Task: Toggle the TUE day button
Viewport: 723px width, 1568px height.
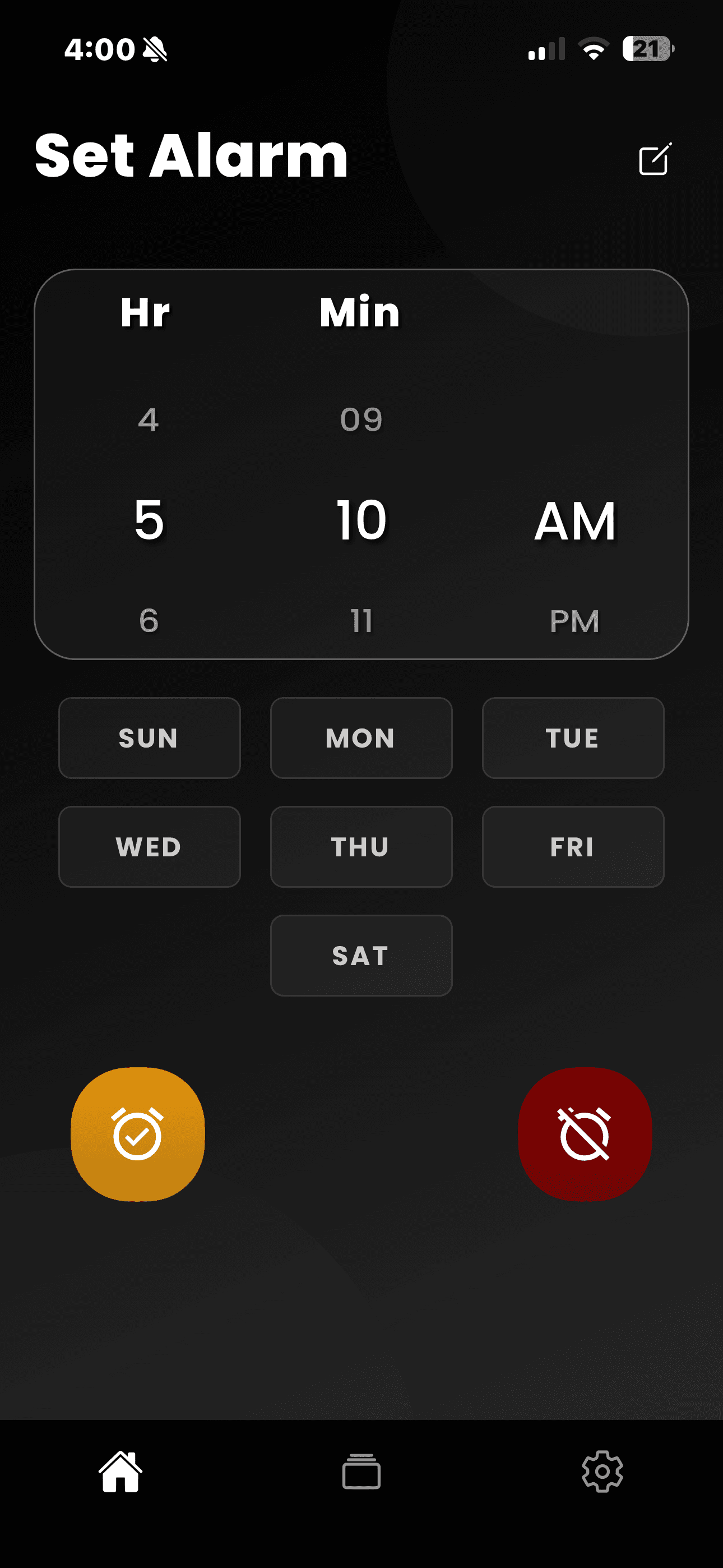Action: (573, 739)
